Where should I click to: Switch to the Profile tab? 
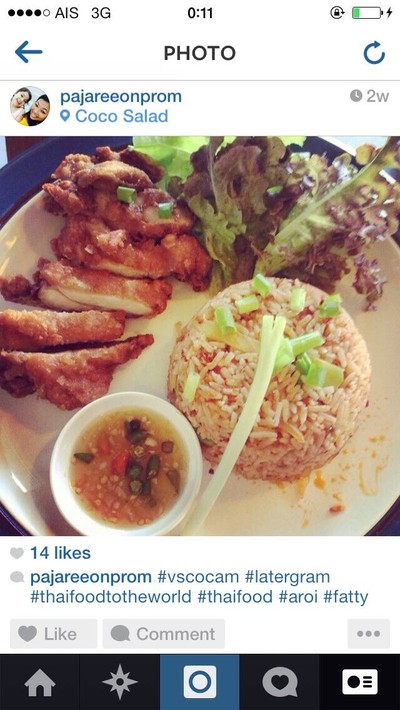click(x=360, y=682)
